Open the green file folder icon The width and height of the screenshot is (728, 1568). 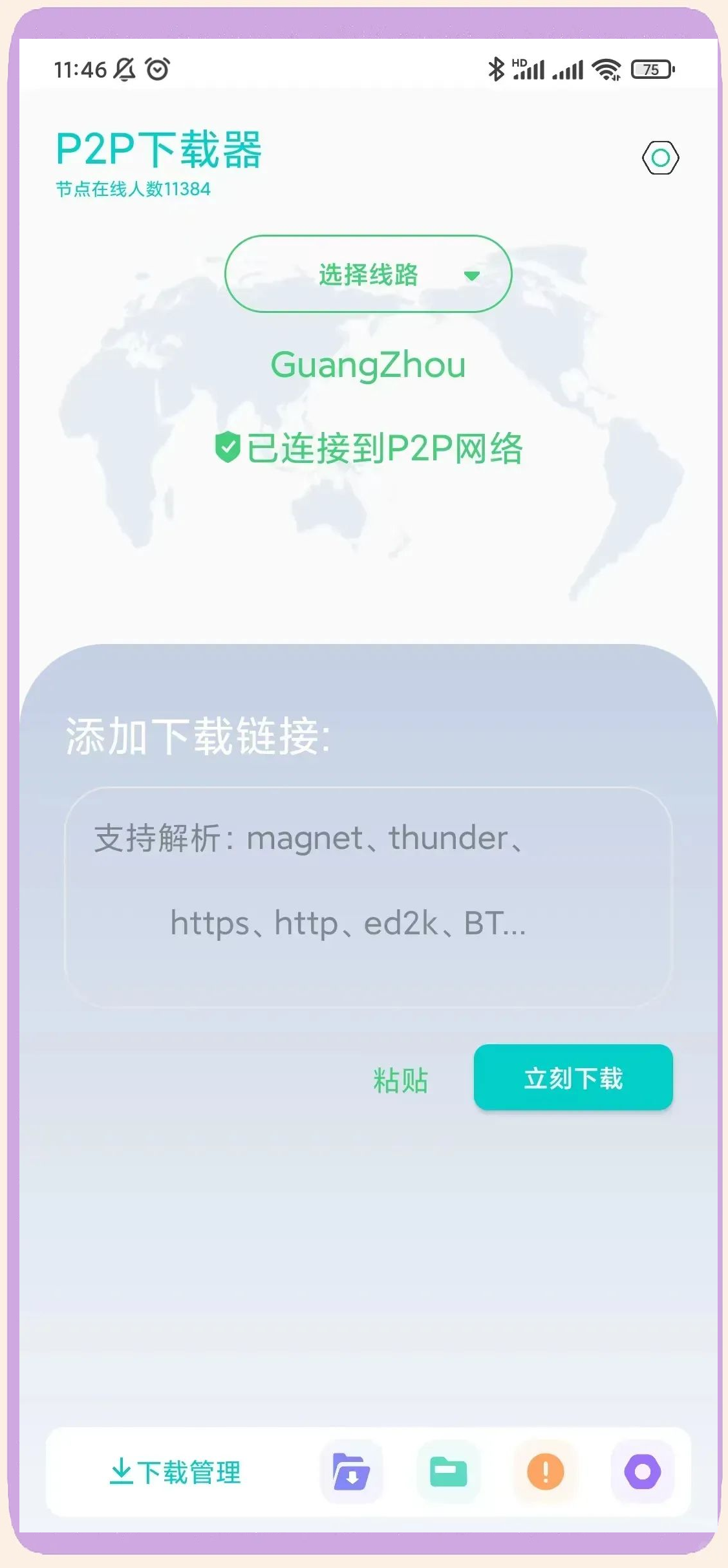point(448,1472)
